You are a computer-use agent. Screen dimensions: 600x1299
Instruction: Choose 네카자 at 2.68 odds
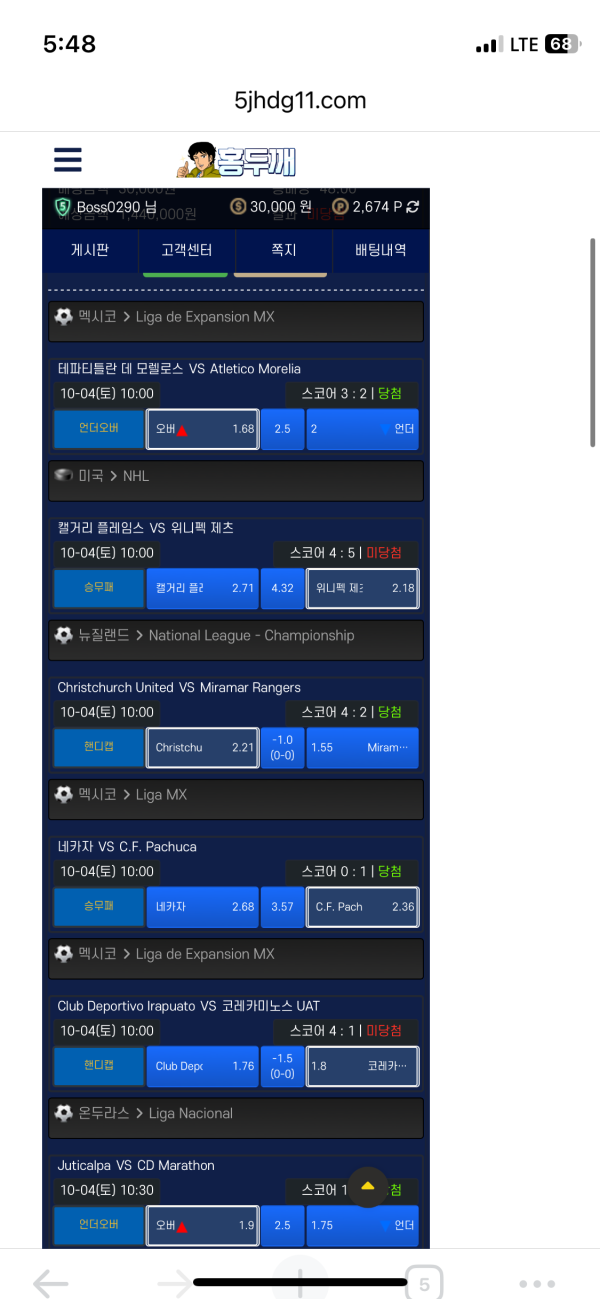point(203,907)
